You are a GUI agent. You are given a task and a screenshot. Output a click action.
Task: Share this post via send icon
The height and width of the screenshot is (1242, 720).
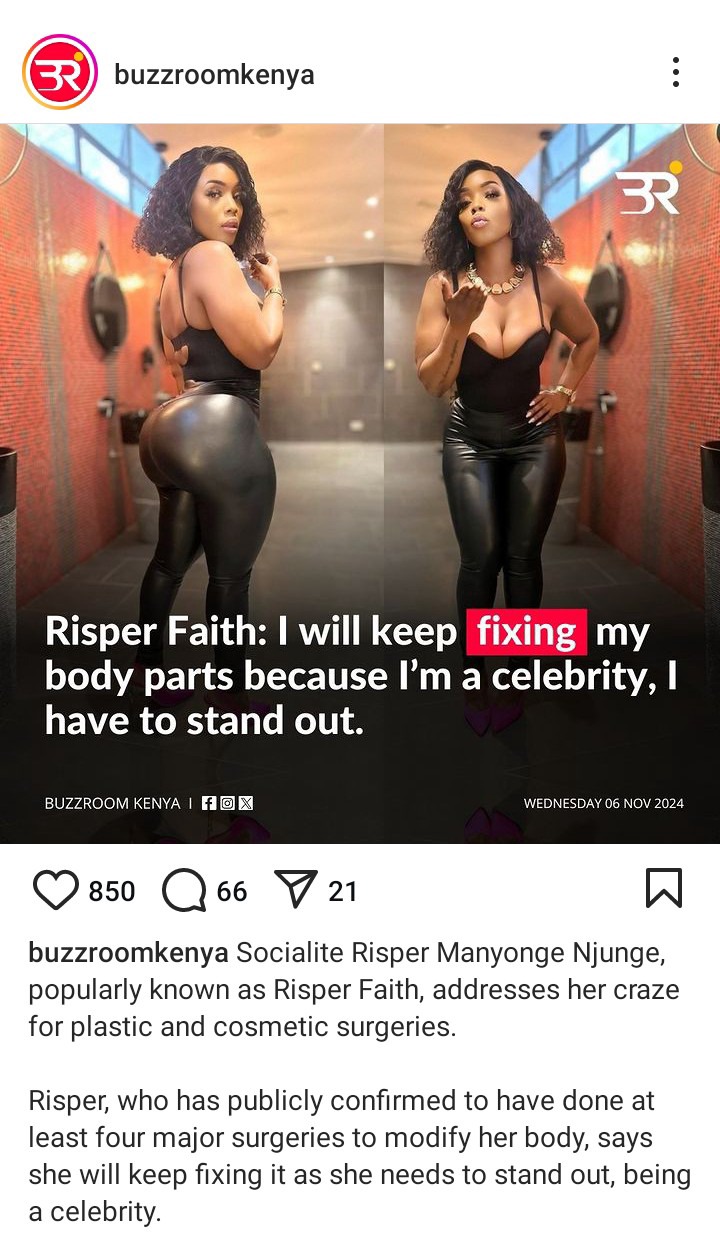click(x=296, y=889)
